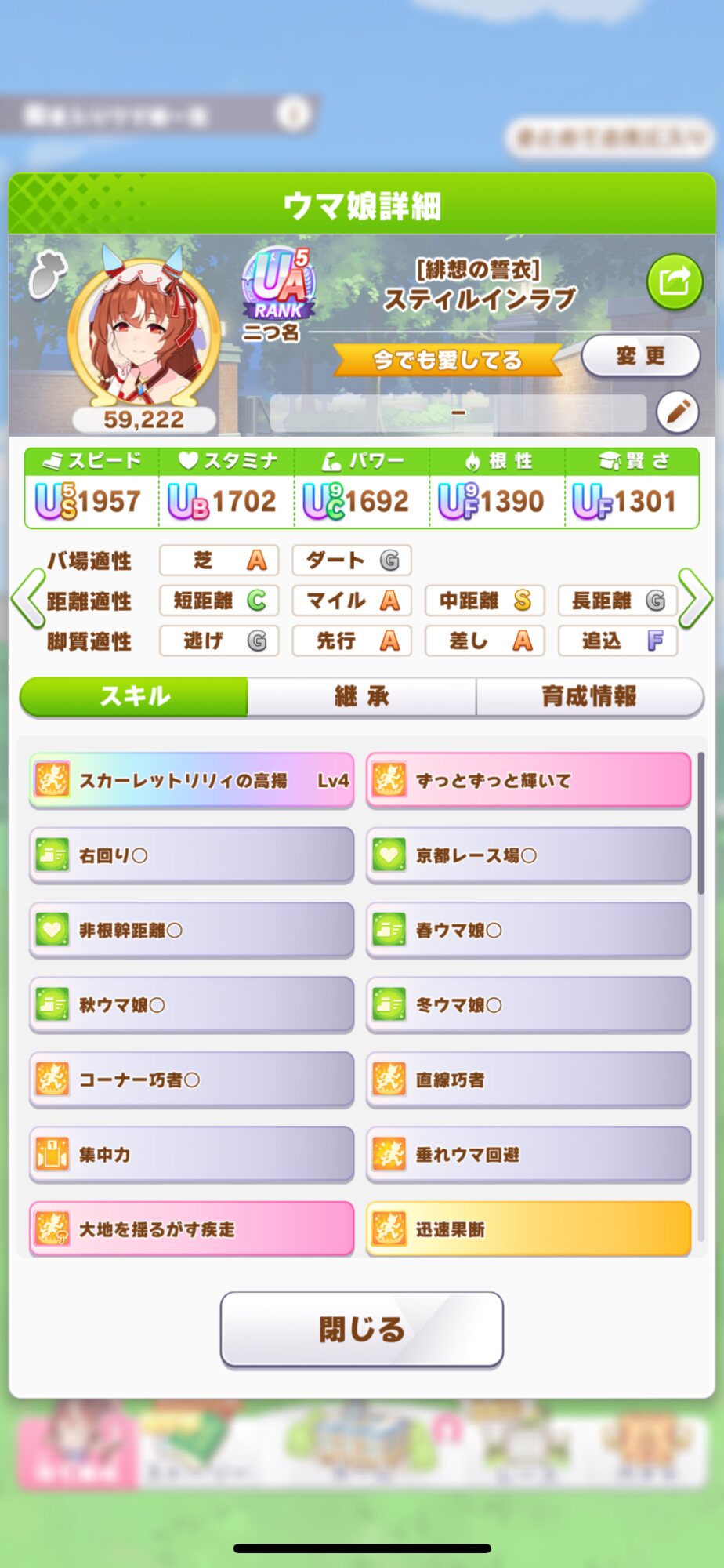Select the スキル tab
This screenshot has width=724, height=1568.
point(134,696)
